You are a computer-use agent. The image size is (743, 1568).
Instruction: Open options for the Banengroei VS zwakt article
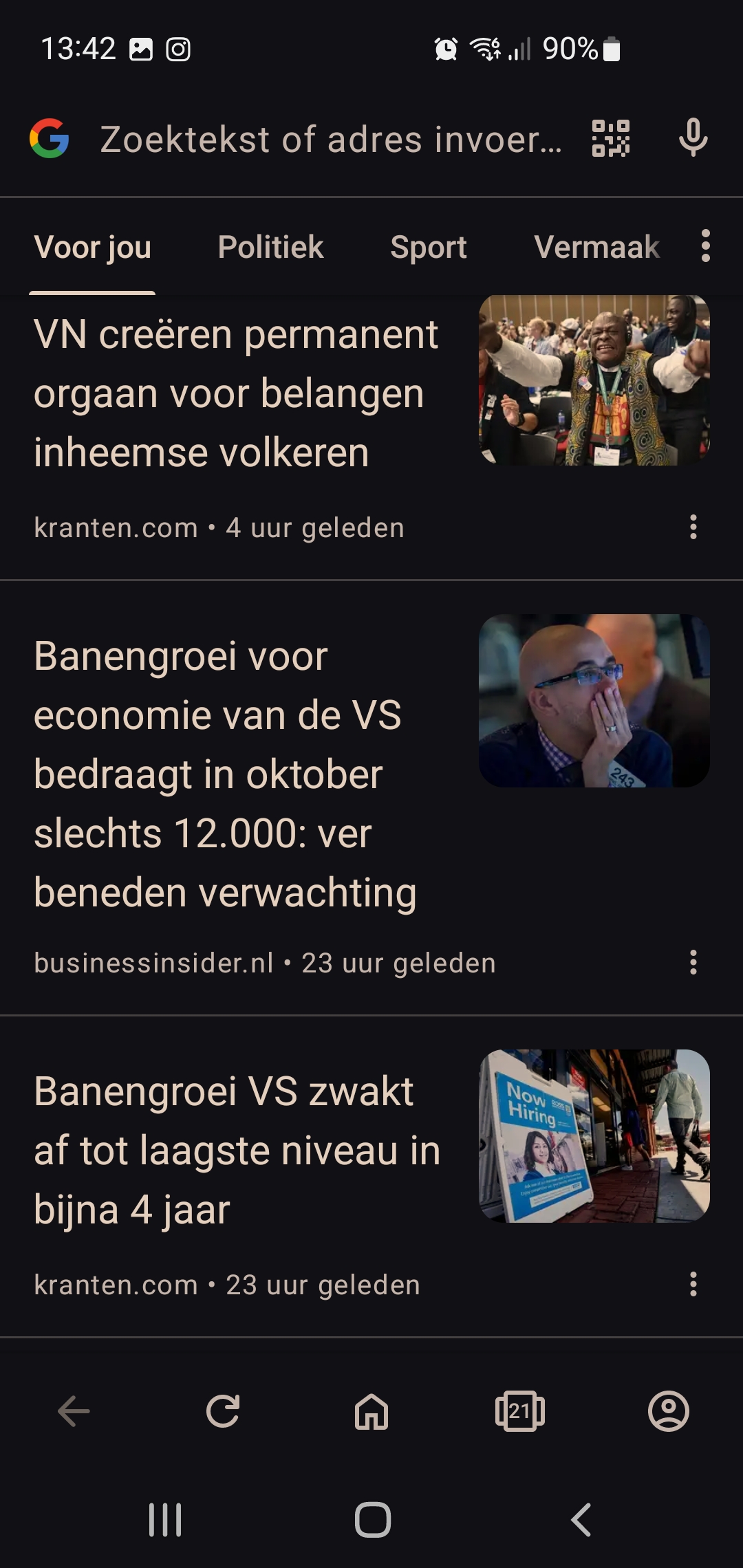693,1285
